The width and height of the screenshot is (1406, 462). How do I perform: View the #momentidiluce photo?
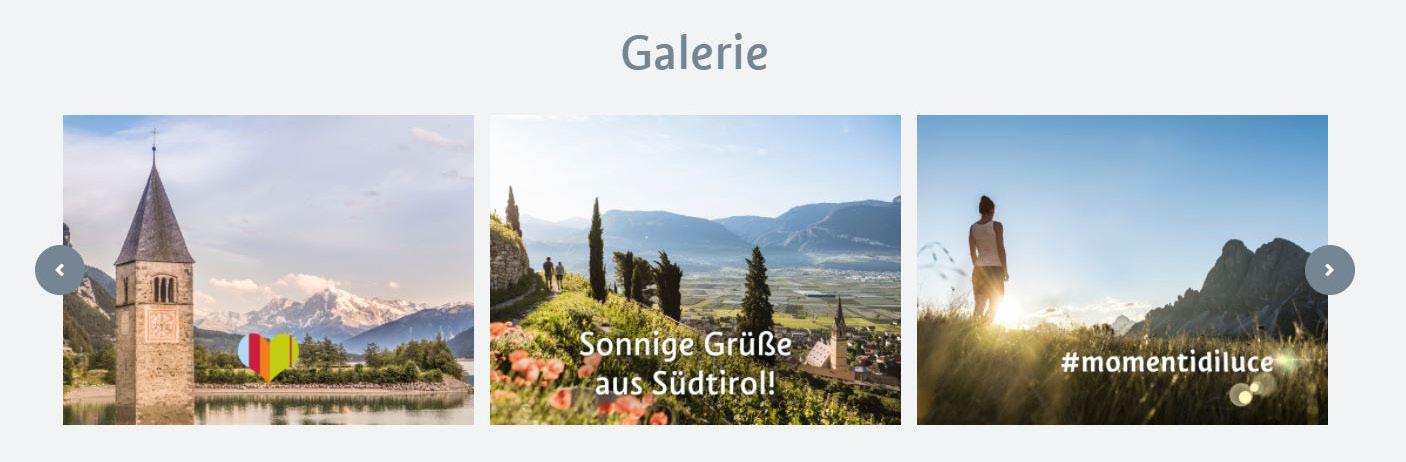click(x=1122, y=270)
